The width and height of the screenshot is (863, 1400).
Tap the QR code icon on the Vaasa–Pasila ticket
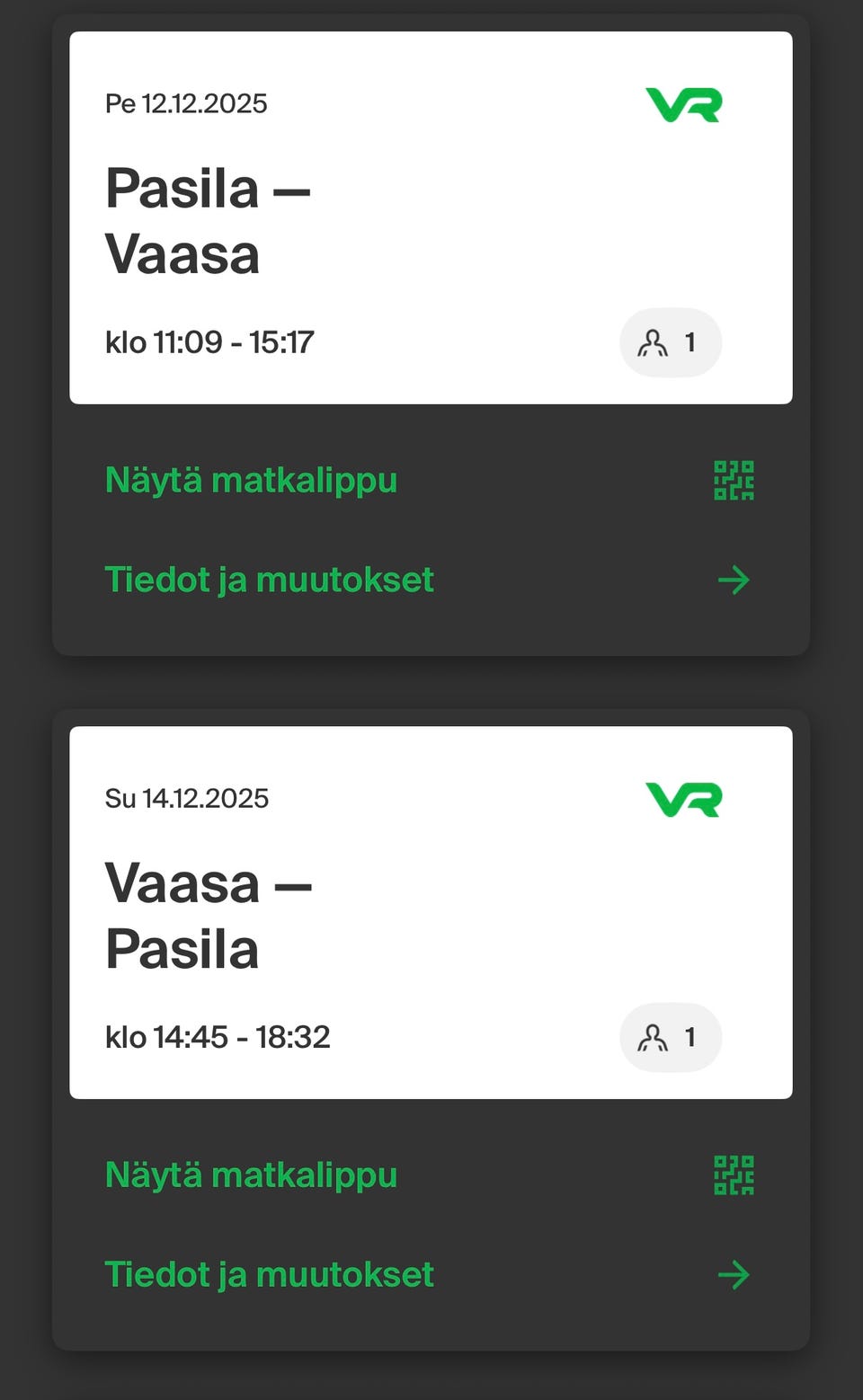click(734, 1174)
